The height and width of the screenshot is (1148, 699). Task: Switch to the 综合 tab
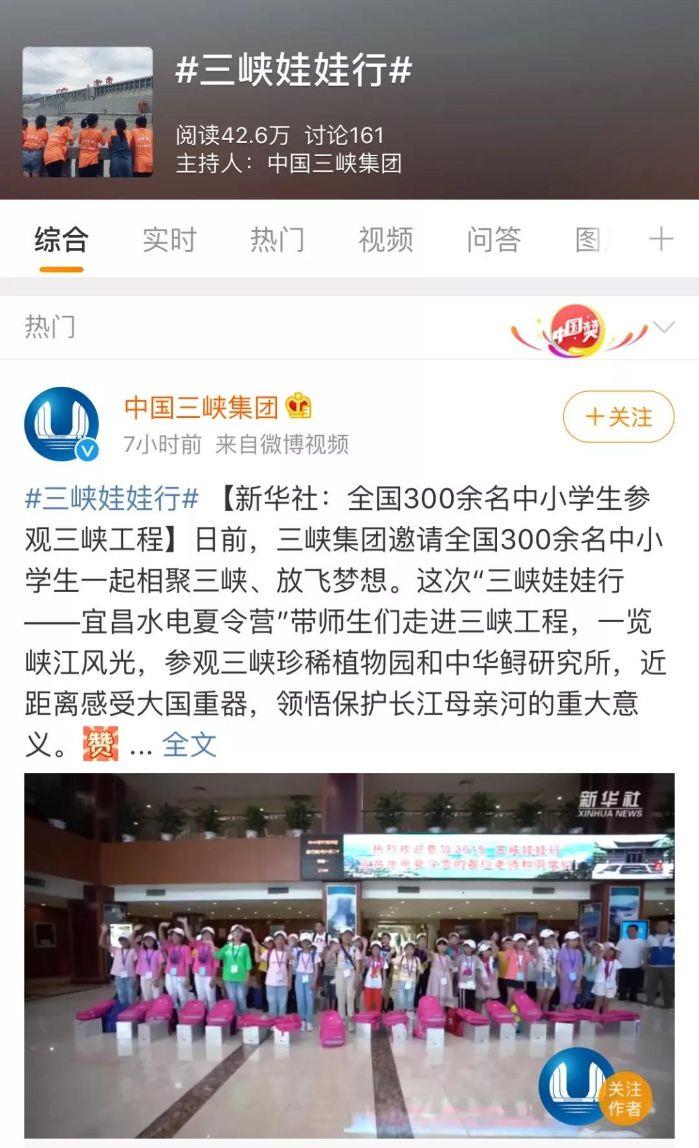tap(61, 240)
